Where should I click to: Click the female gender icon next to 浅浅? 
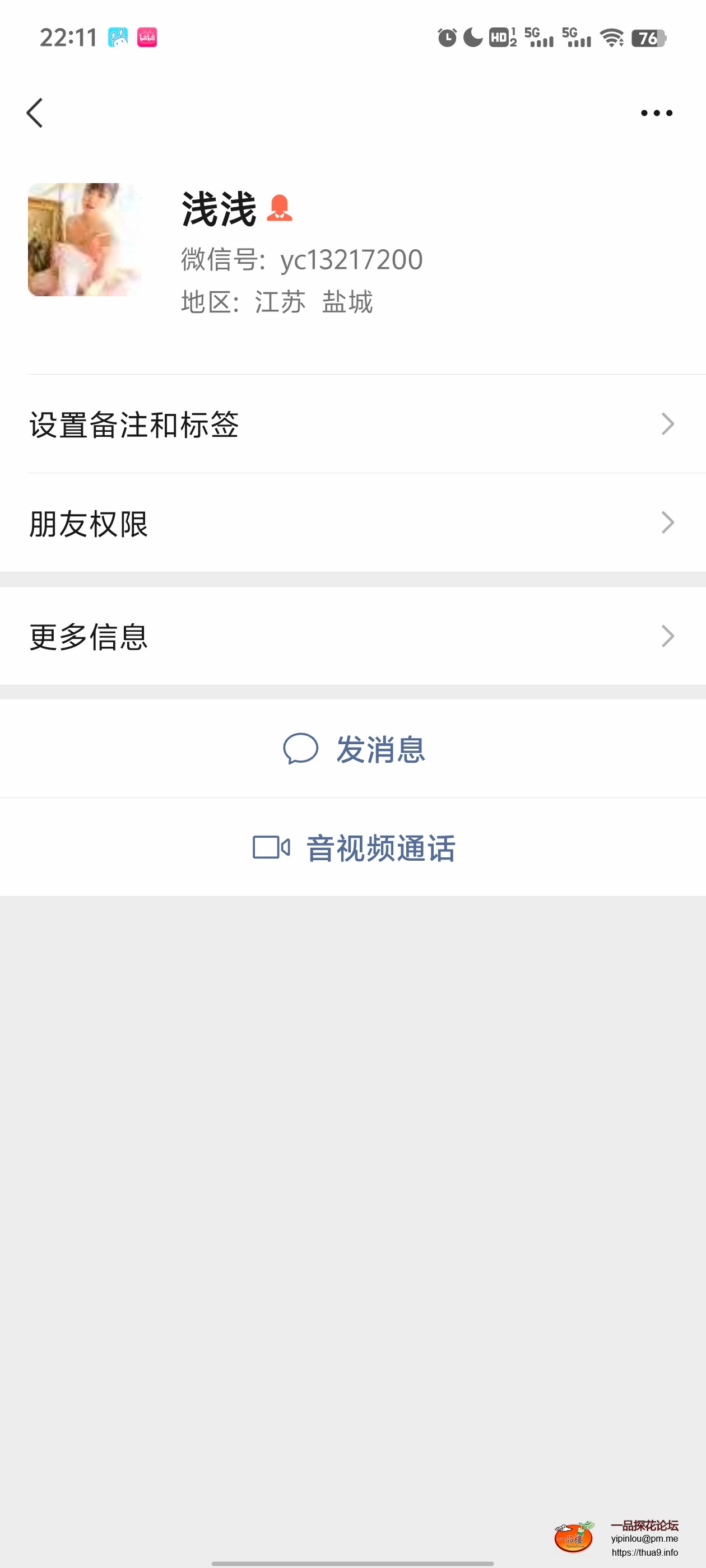[281, 210]
